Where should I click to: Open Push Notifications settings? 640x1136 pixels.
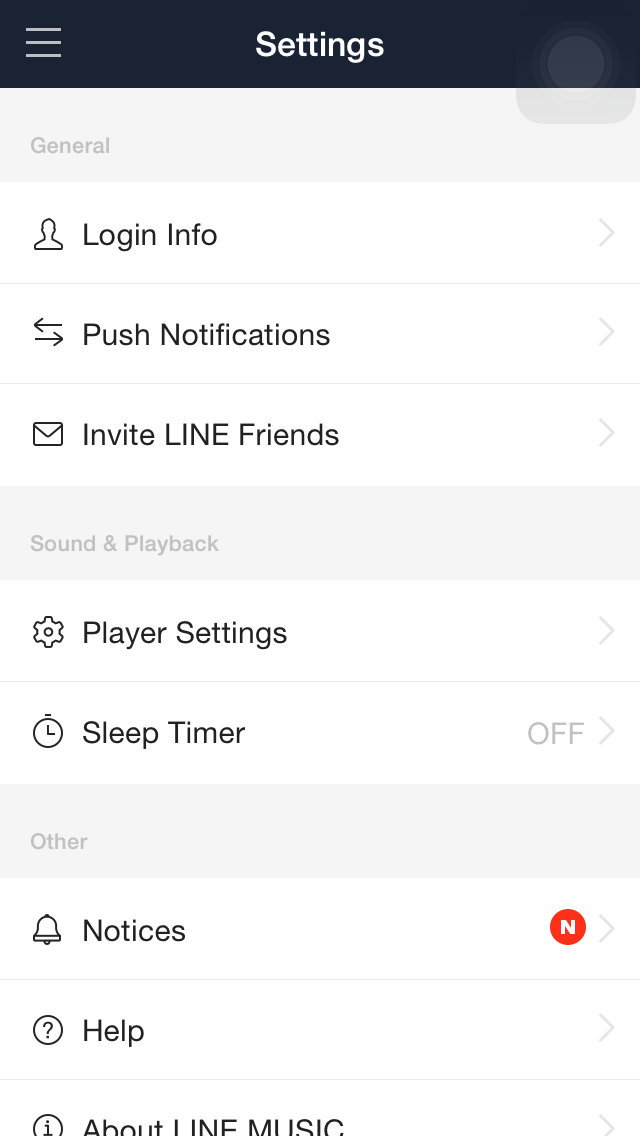(320, 333)
